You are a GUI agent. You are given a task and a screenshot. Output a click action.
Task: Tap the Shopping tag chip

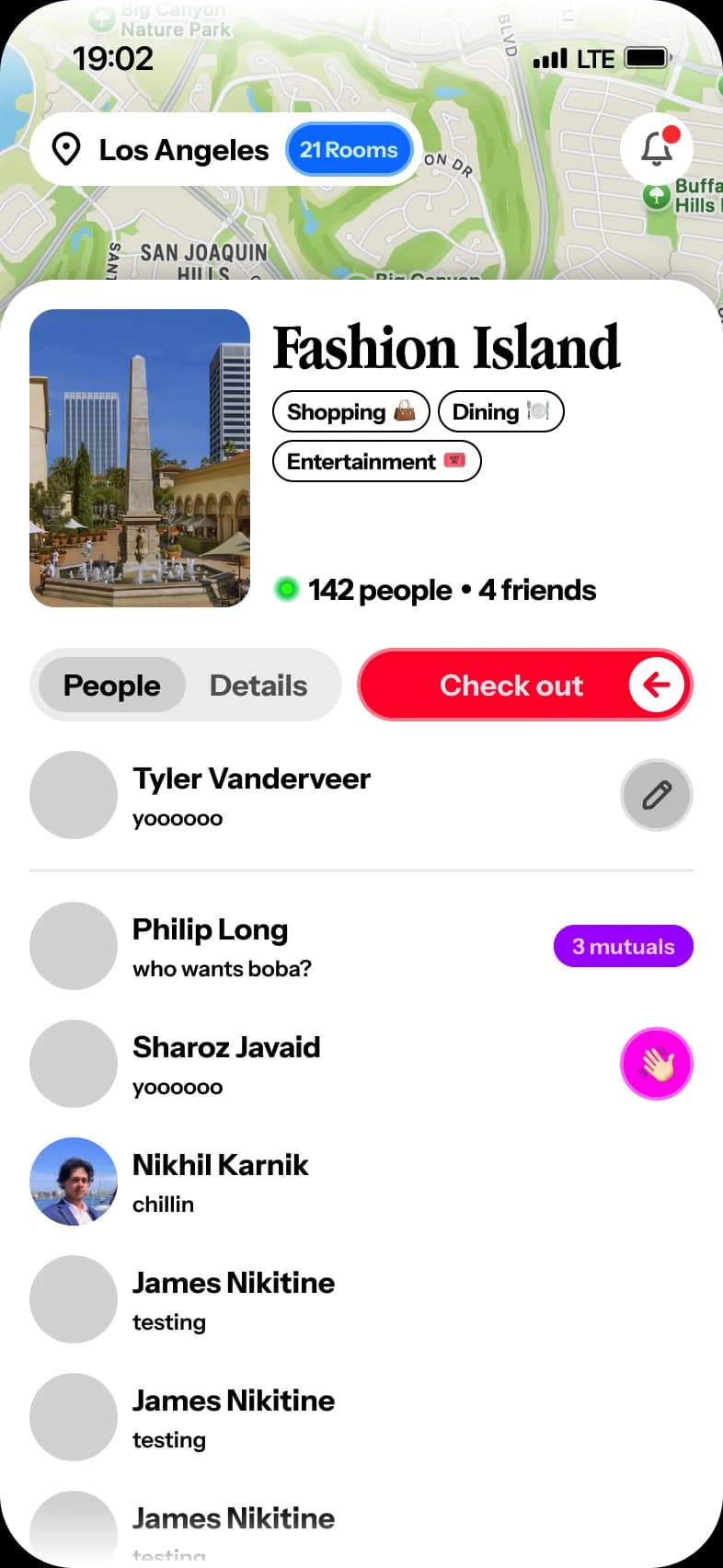pos(350,411)
